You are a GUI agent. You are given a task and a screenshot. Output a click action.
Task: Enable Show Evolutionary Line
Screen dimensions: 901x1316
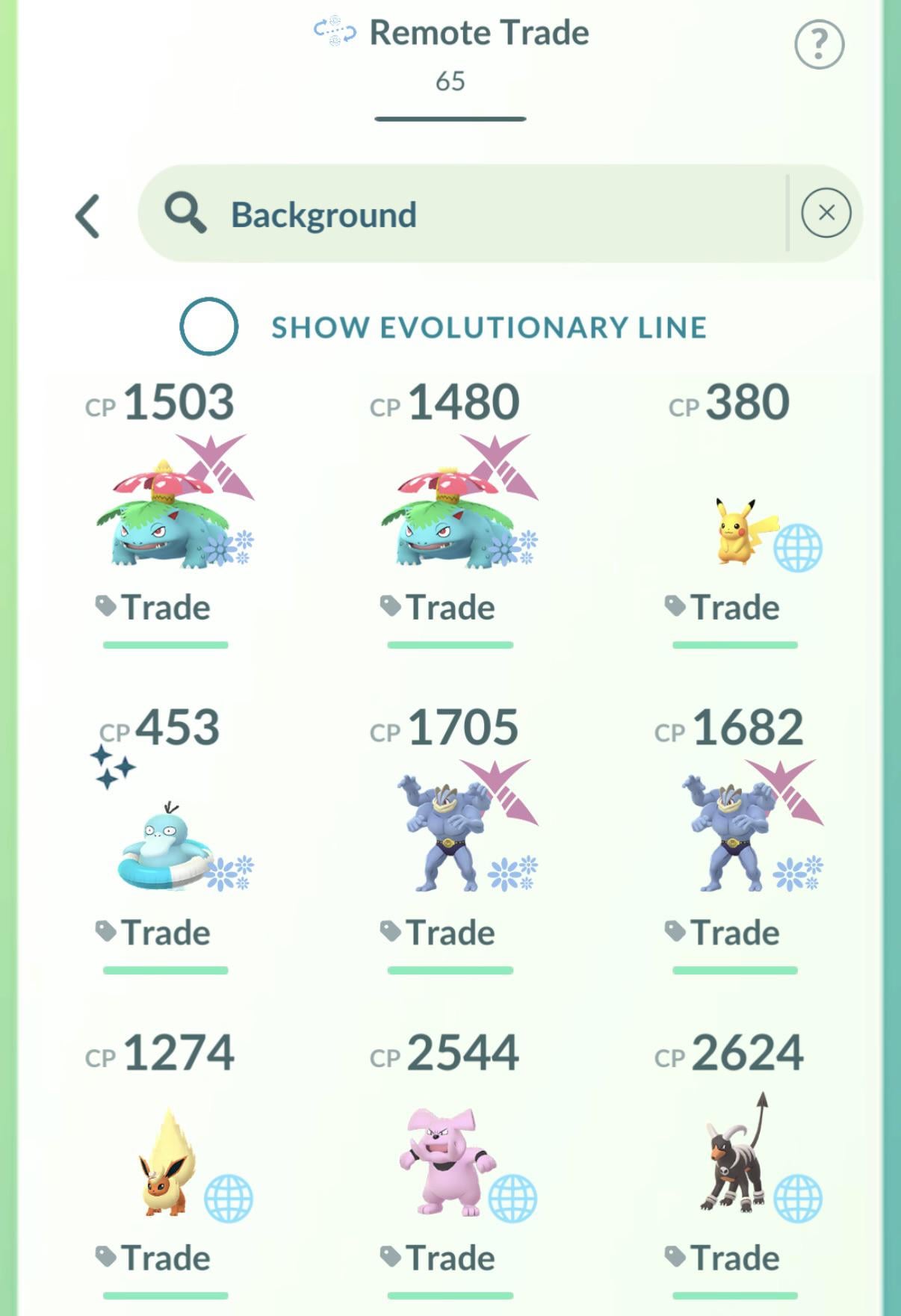pyautogui.click(x=209, y=327)
